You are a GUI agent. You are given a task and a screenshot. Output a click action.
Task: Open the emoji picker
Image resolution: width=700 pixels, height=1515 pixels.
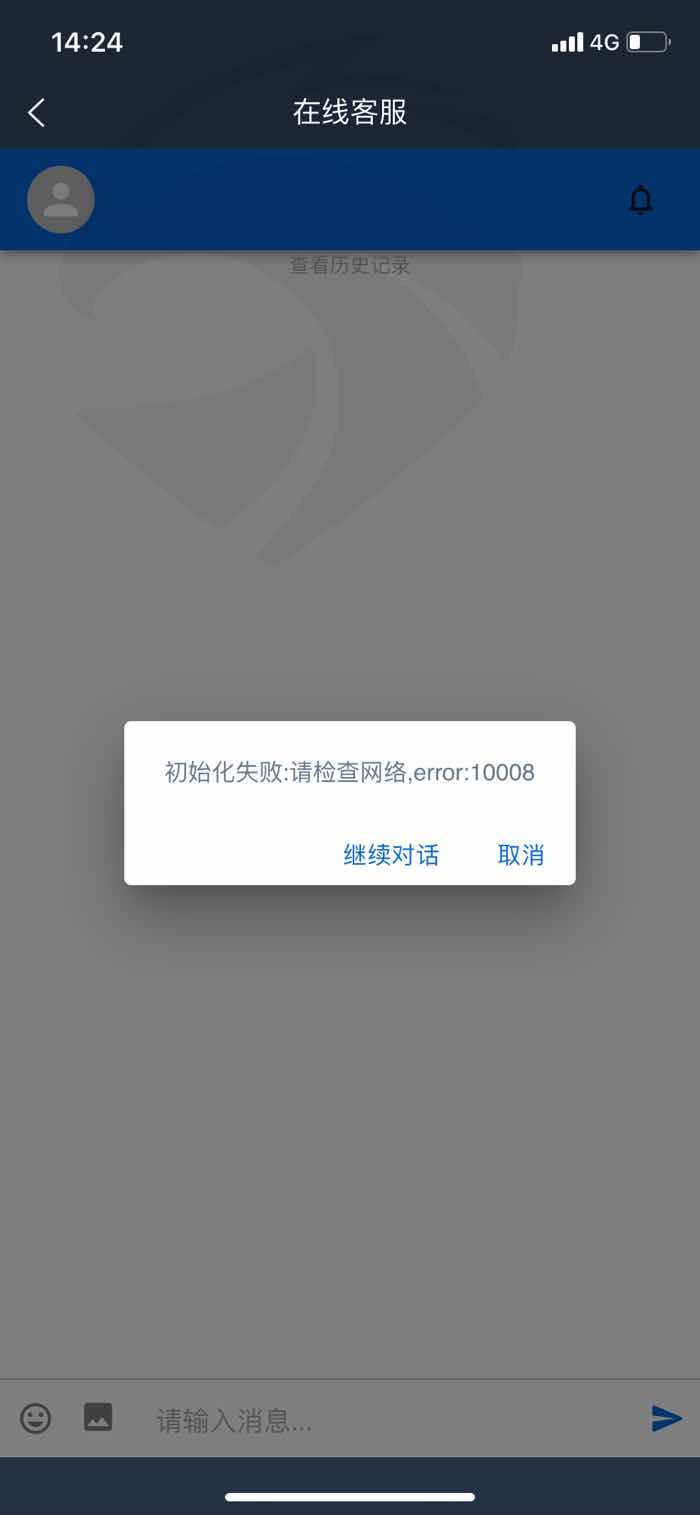(36, 1418)
